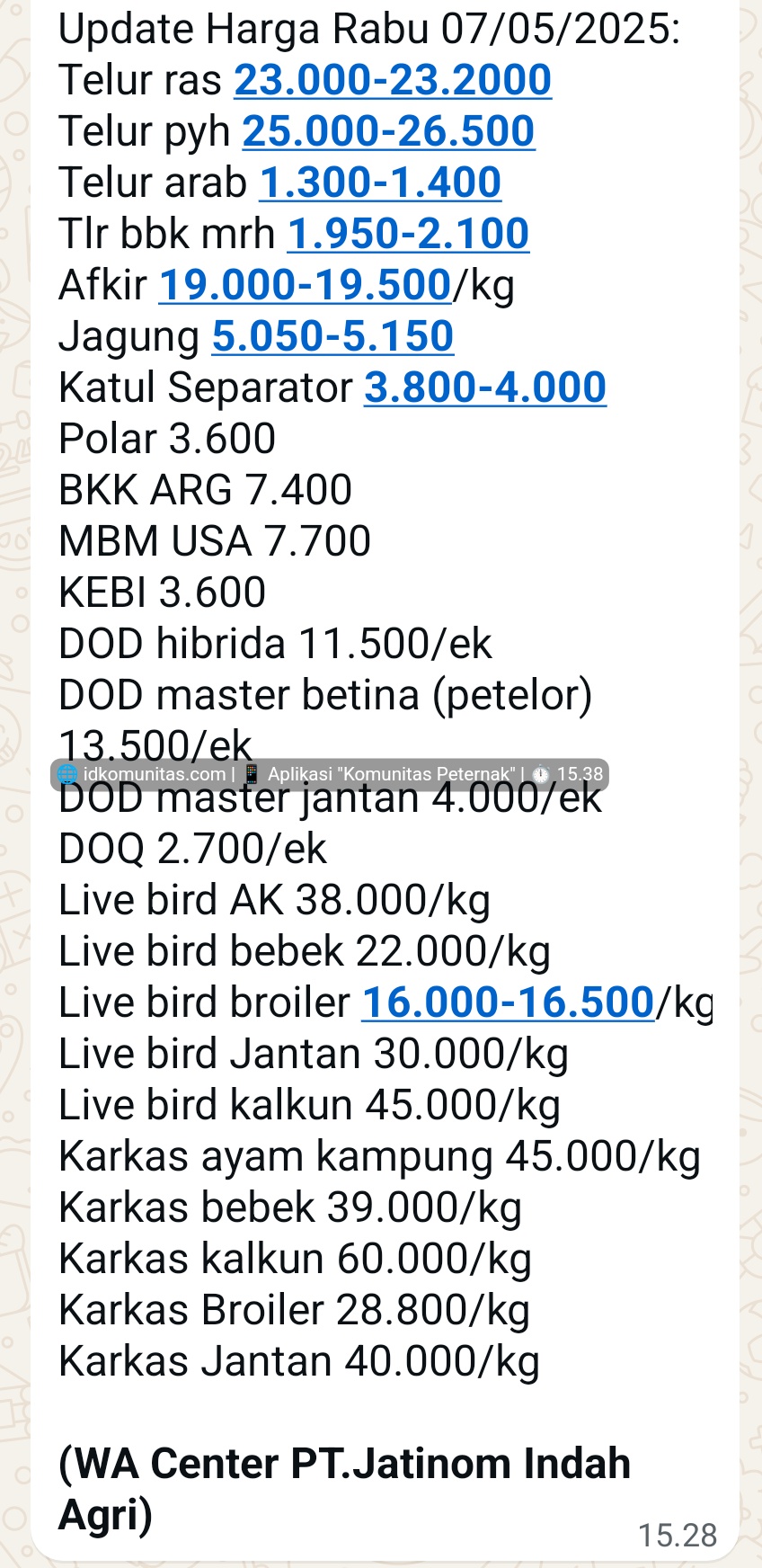Open the Telur pyh 25.000-26.500 link
This screenshot has width=762, height=1568.
[388, 131]
